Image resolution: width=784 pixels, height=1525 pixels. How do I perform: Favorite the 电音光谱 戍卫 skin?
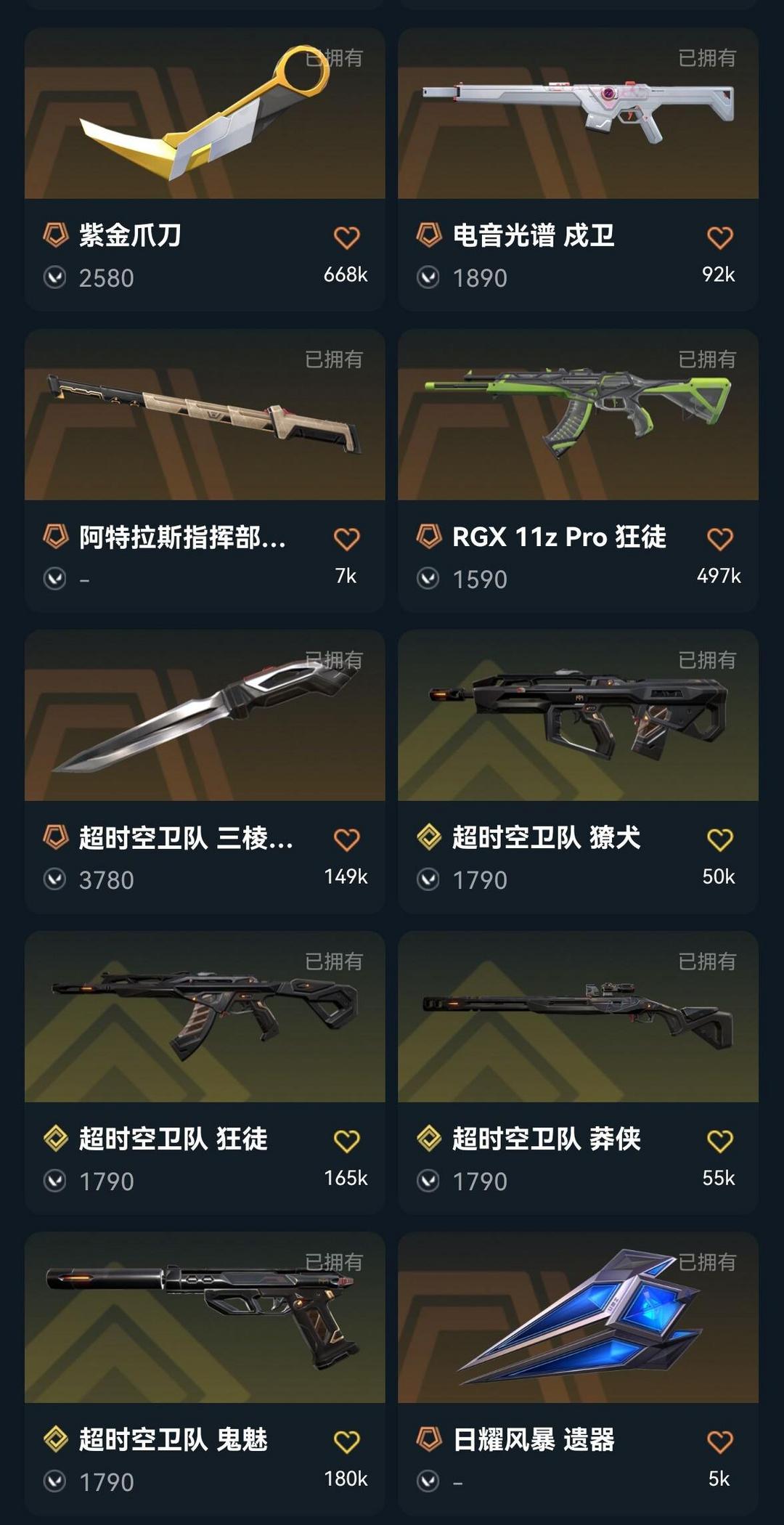720,235
